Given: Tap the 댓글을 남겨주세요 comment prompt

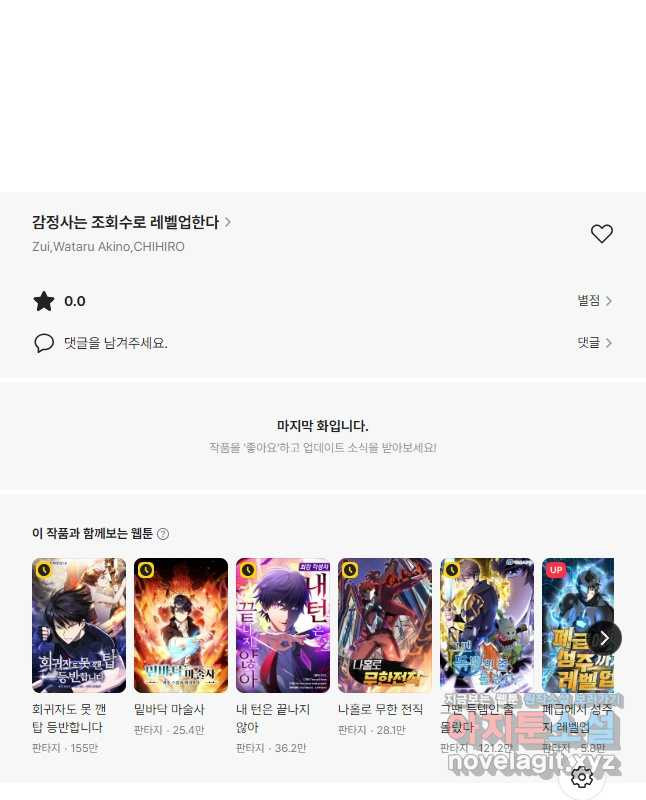Looking at the screenshot, I should [115, 343].
